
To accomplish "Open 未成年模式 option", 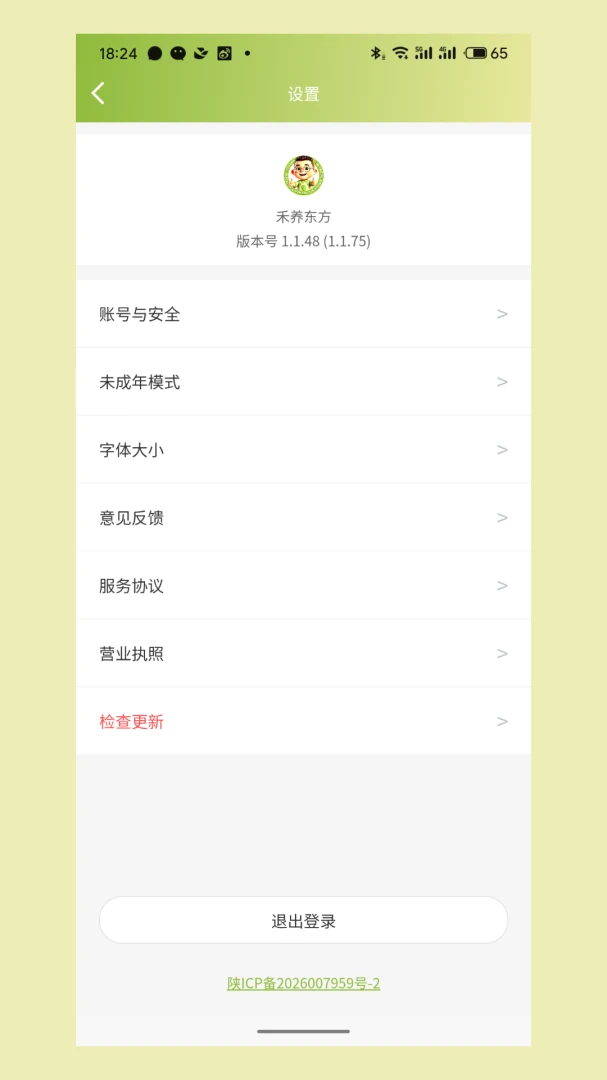I will (303, 382).
